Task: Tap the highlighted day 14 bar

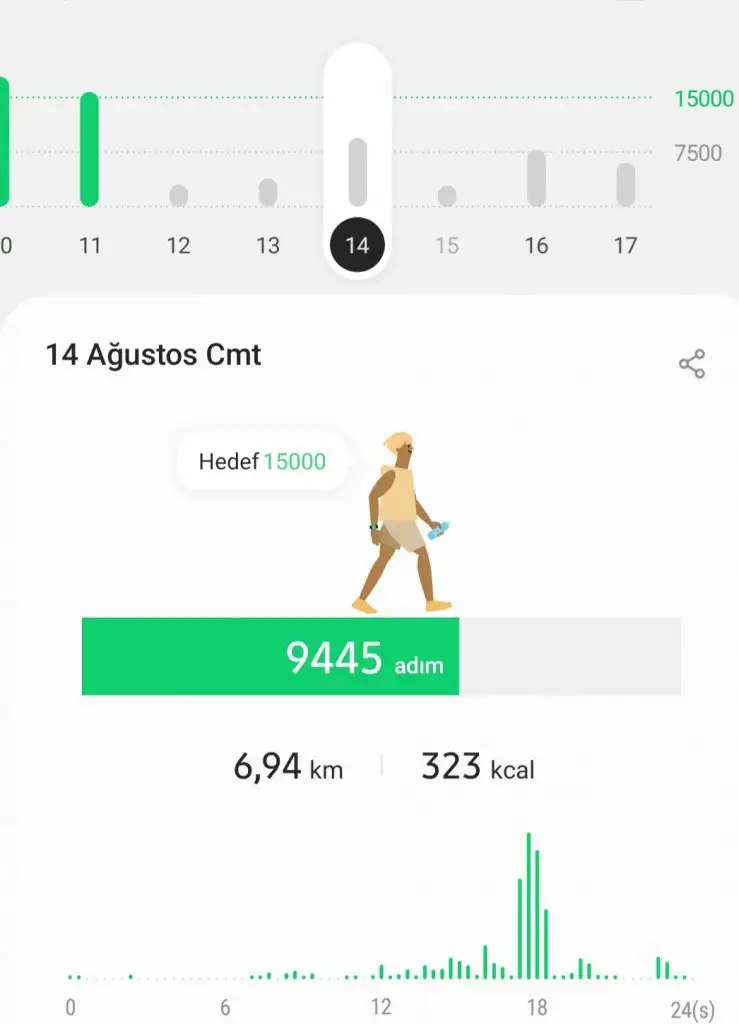Action: (x=357, y=172)
